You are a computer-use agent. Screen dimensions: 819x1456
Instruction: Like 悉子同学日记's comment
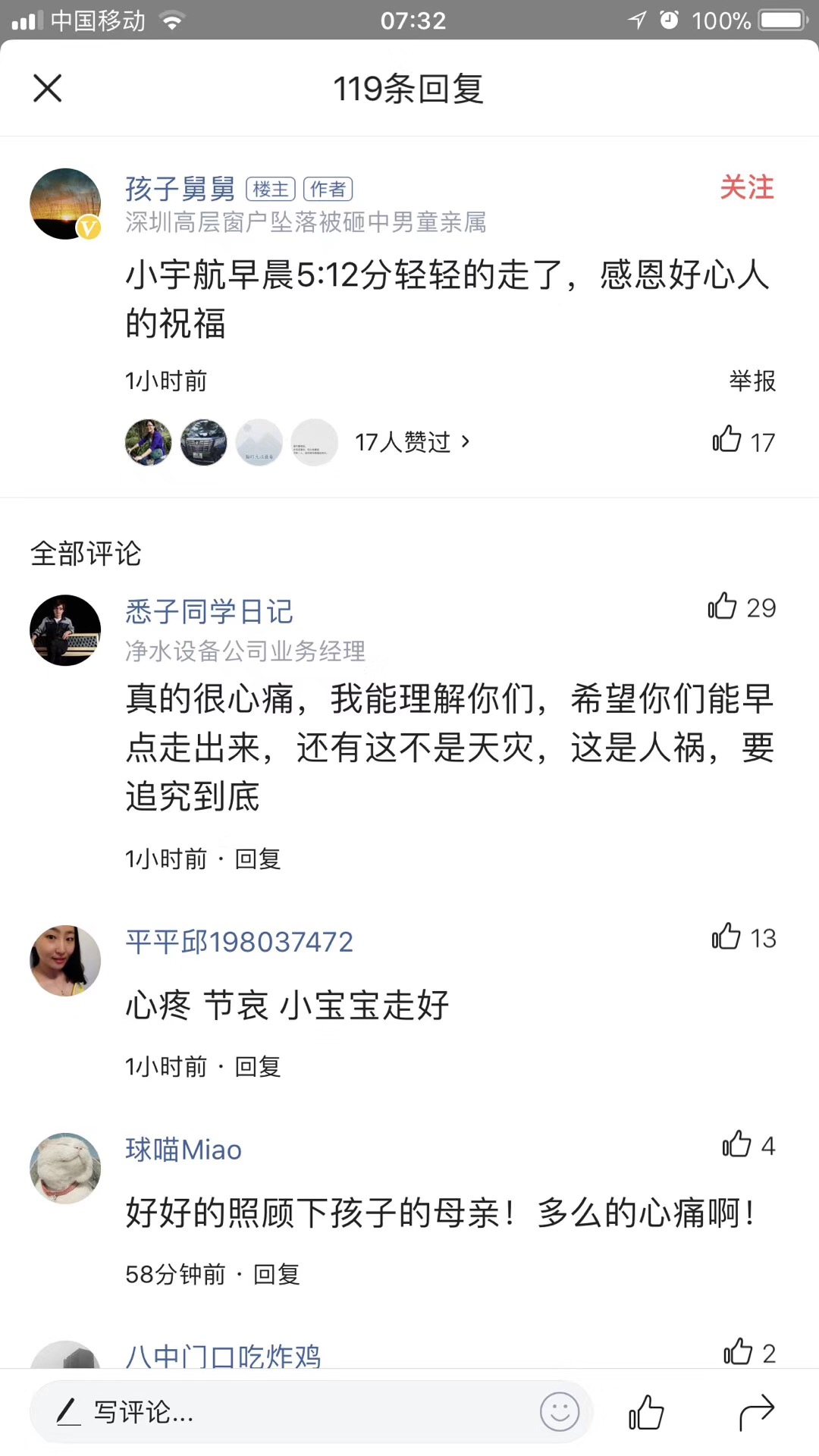723,607
